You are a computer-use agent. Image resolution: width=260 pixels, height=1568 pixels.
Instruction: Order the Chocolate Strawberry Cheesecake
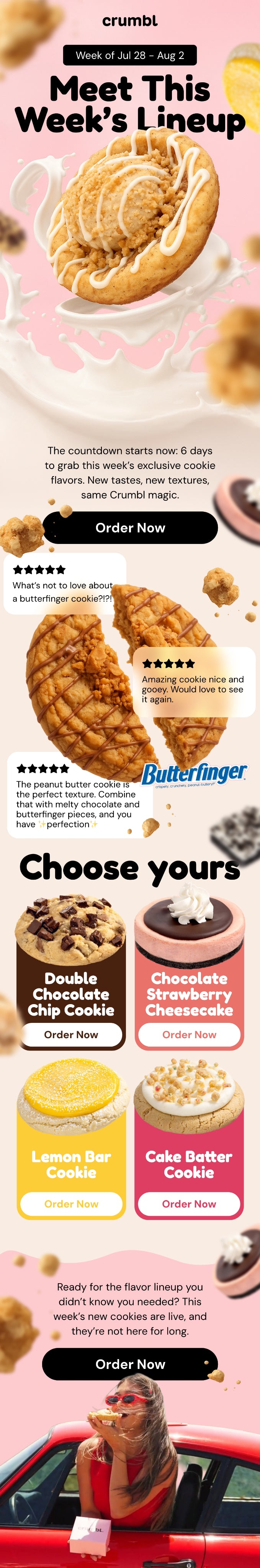(189, 1034)
